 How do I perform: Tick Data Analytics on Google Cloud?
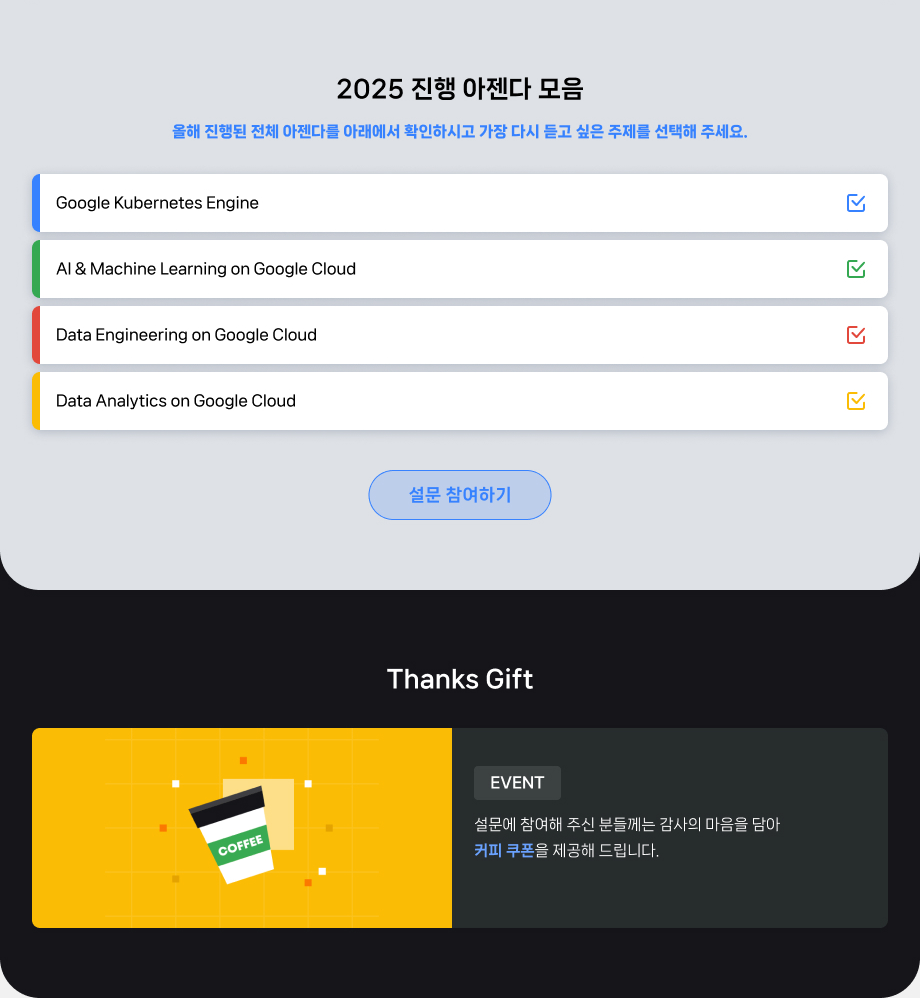point(856,401)
